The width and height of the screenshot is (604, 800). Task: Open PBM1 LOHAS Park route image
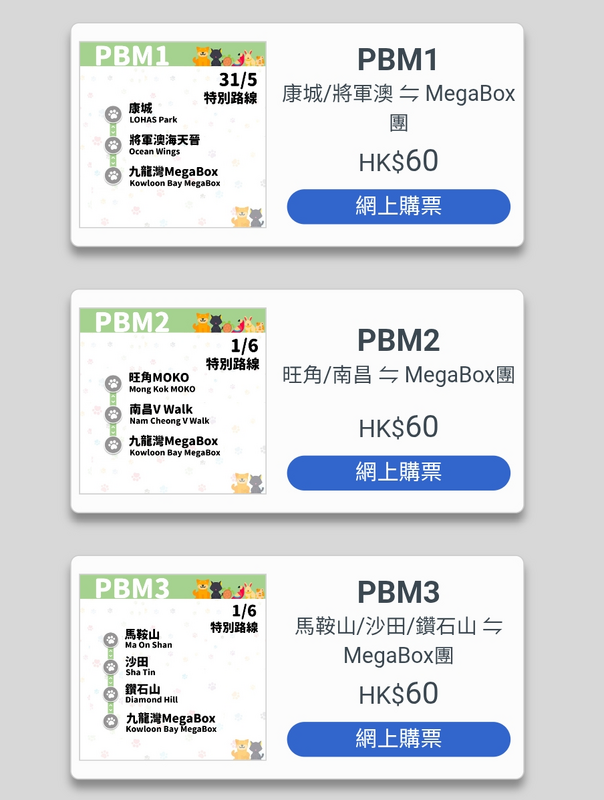point(173,135)
